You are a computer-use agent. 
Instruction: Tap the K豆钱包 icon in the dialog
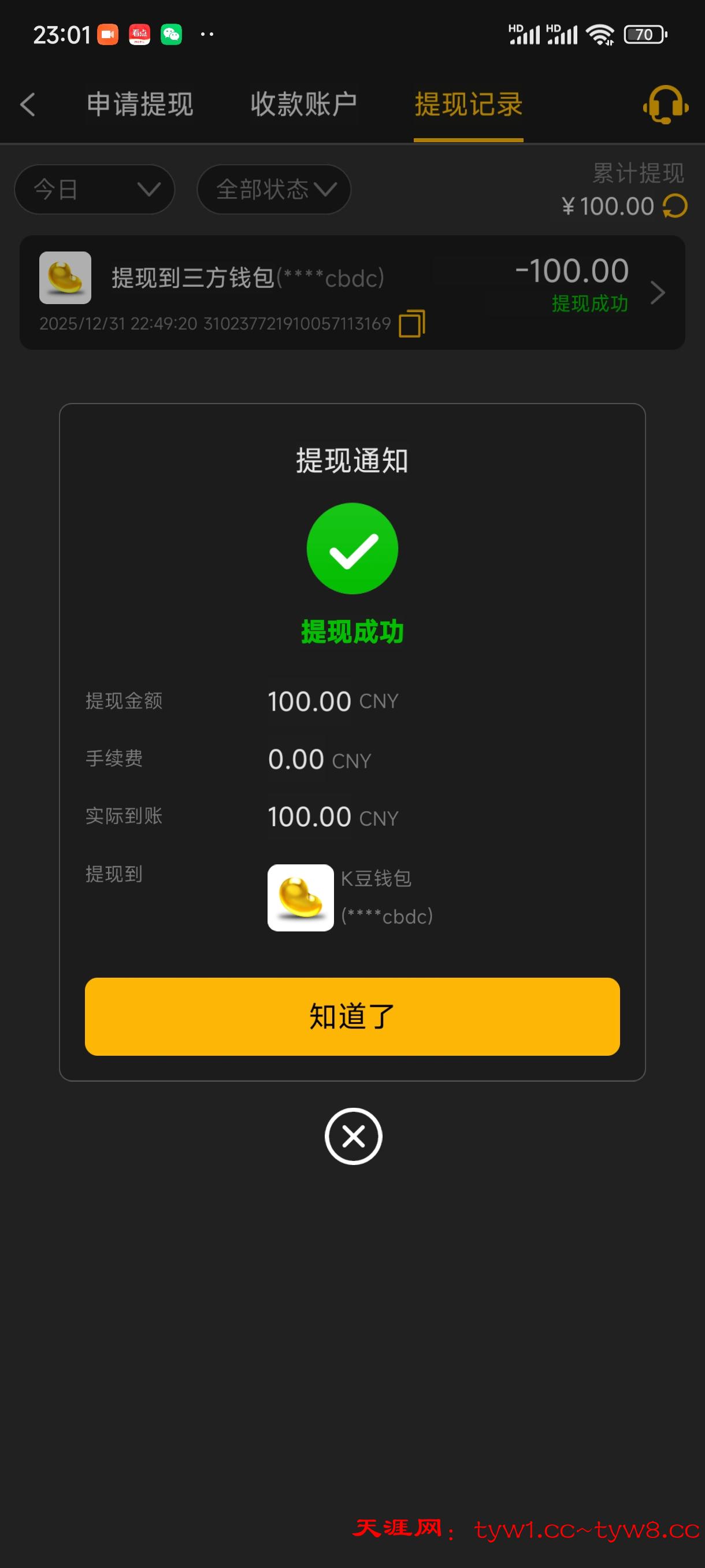300,898
